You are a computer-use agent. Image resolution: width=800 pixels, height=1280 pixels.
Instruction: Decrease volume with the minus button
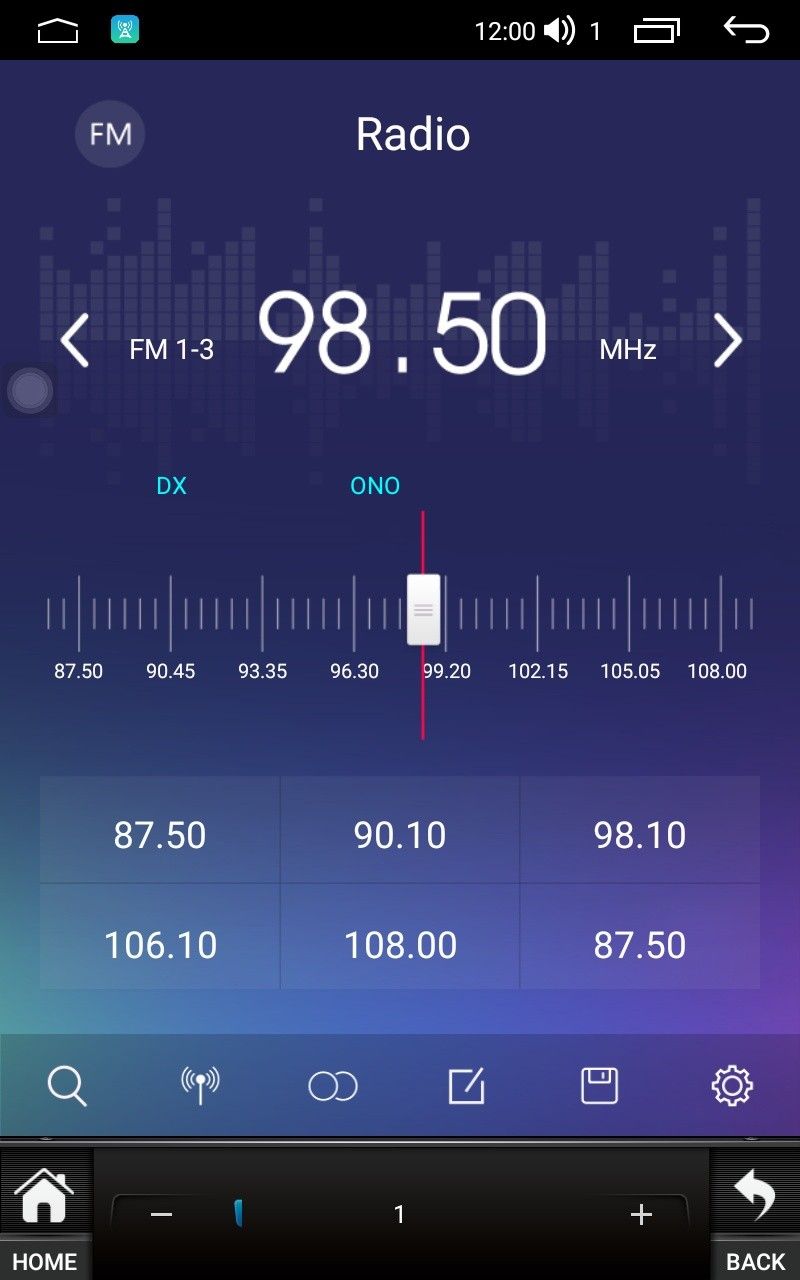tap(161, 1214)
